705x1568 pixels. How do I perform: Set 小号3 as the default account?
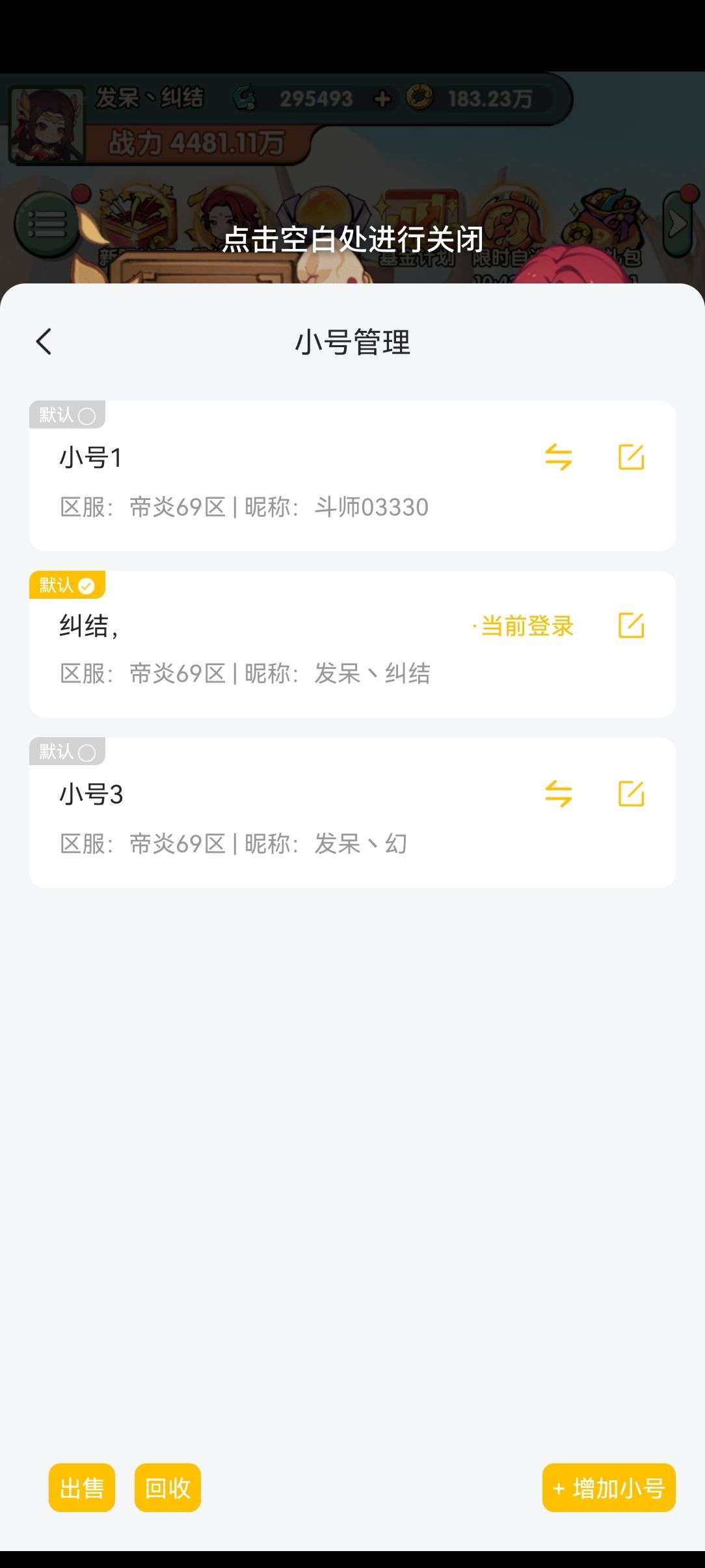(68, 752)
